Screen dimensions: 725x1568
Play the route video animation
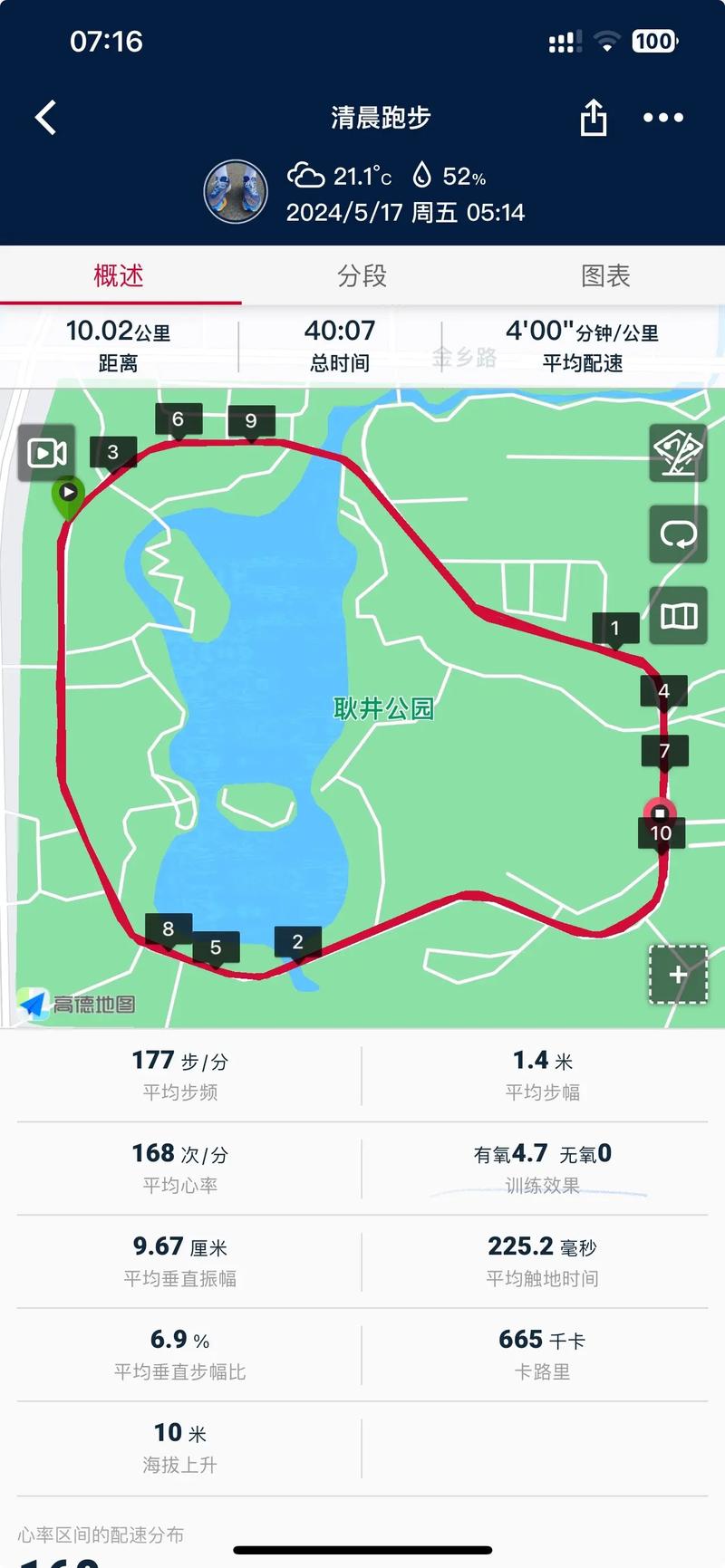[x=47, y=452]
